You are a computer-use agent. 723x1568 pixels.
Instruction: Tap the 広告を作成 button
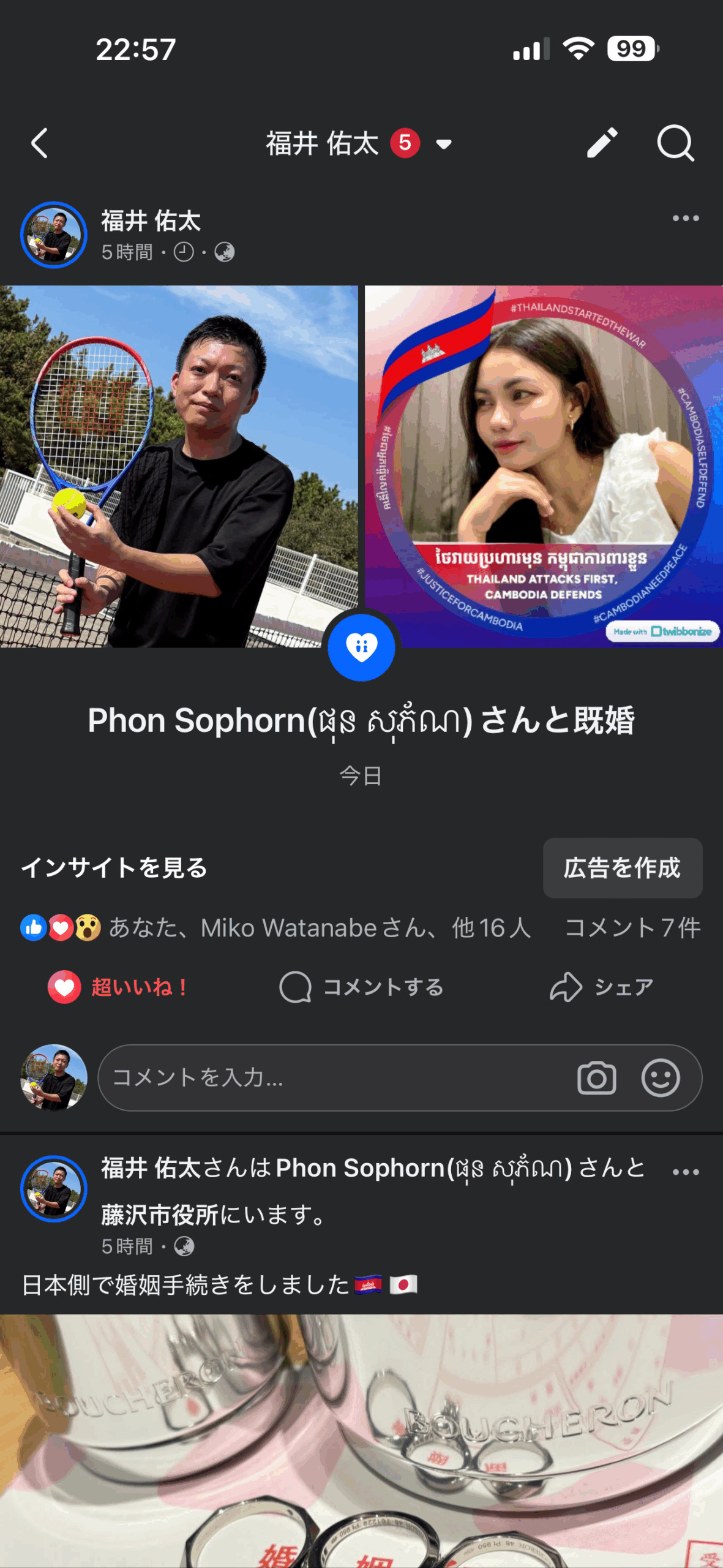(622, 868)
